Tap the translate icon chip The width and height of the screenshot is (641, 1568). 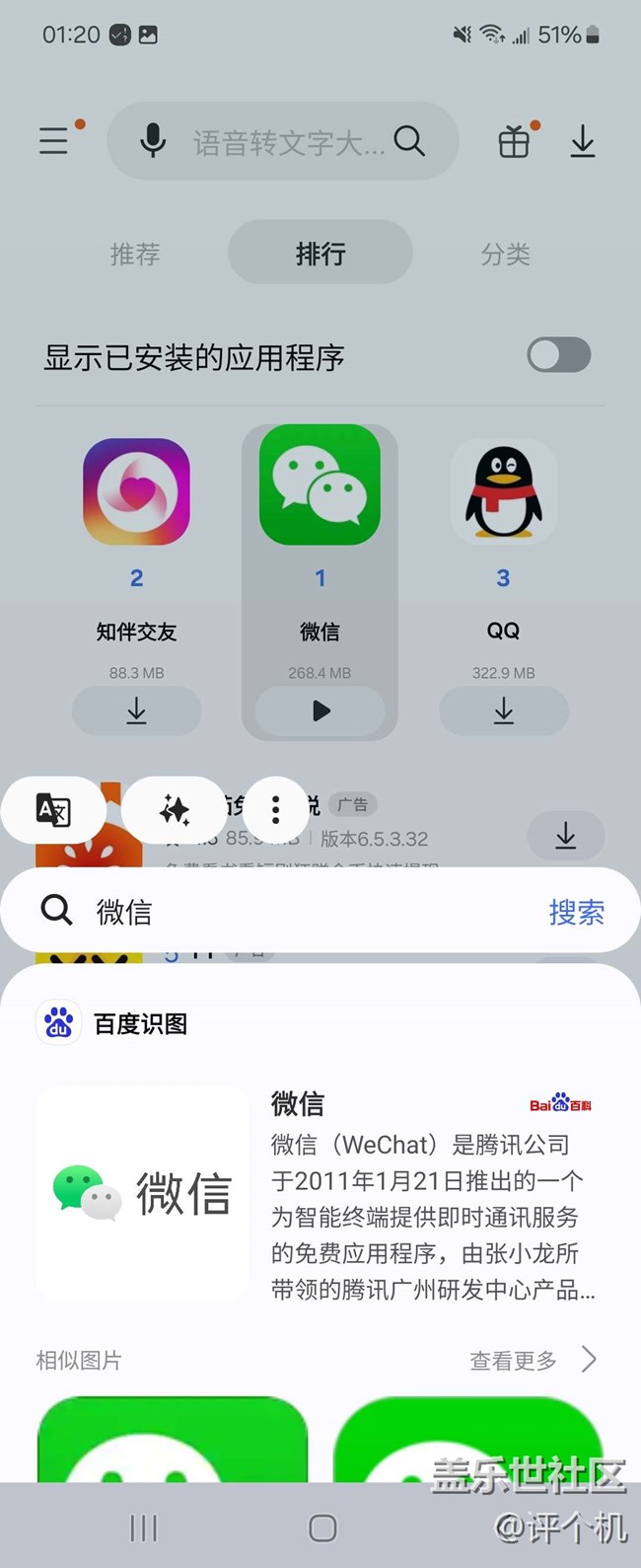click(x=53, y=810)
